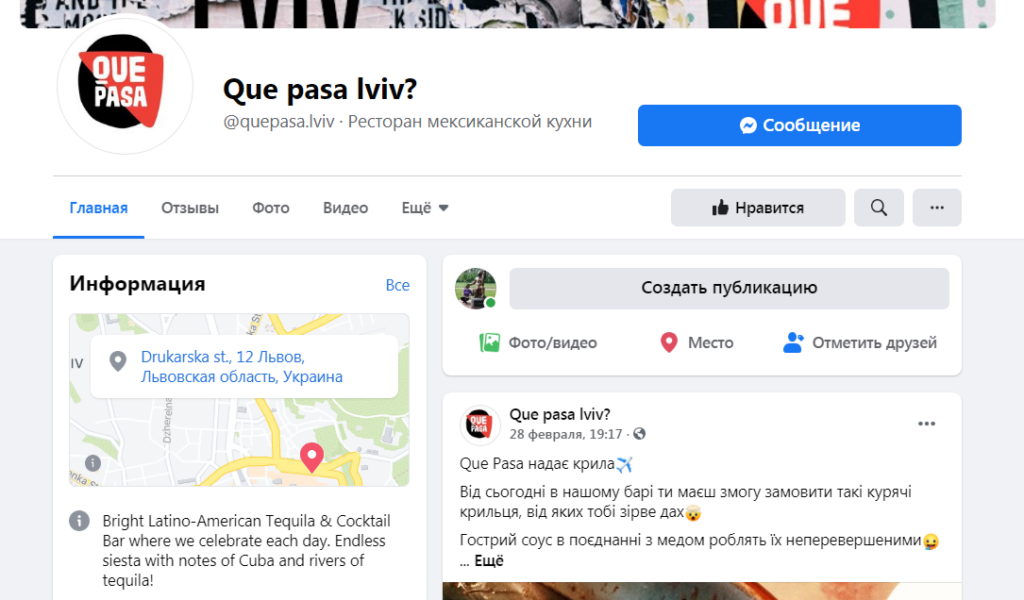This screenshot has width=1024, height=600.
Task: Switch to the Отзывы tab
Action: (x=190, y=208)
